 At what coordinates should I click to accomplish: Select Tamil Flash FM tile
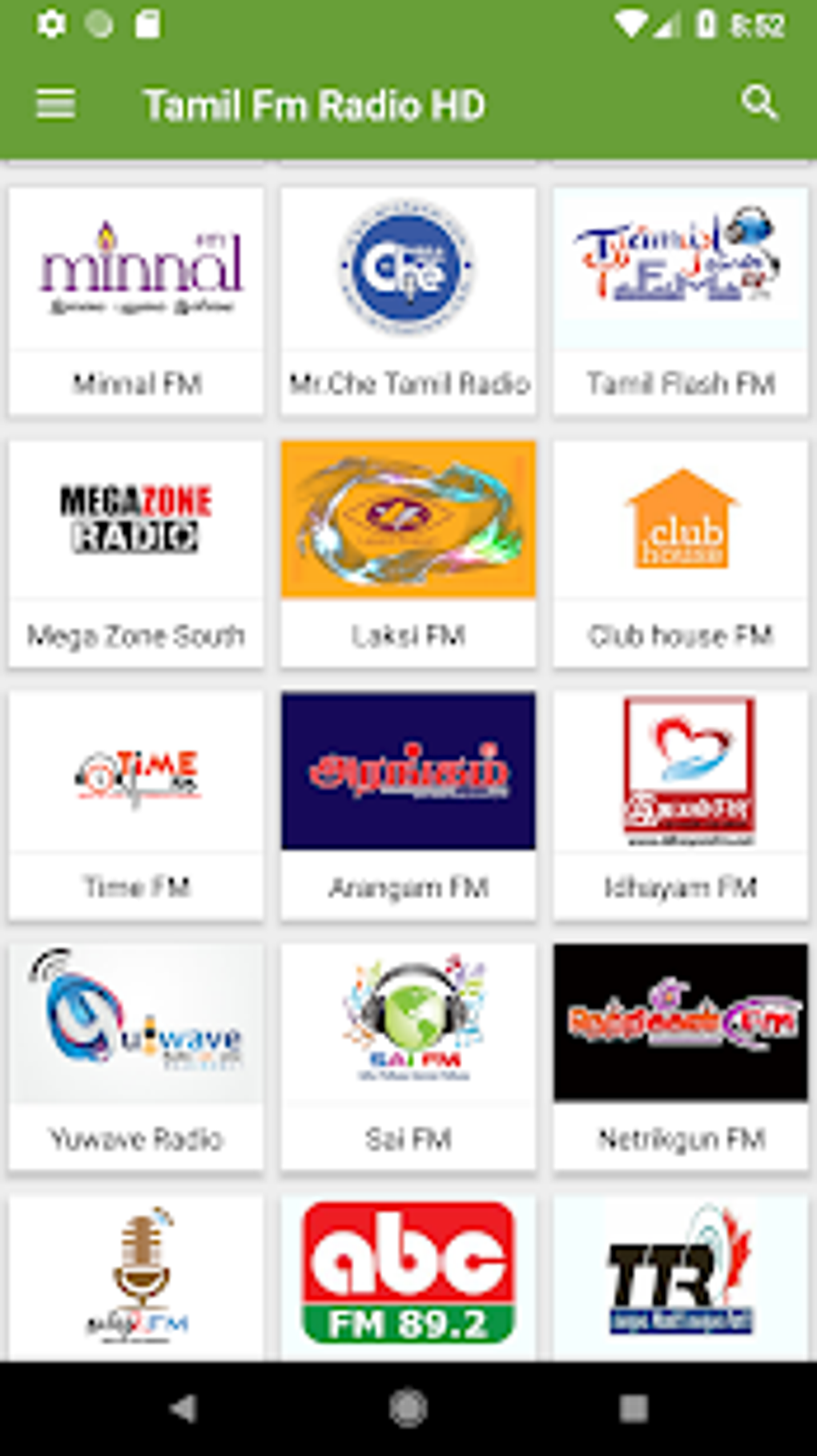tap(680, 300)
